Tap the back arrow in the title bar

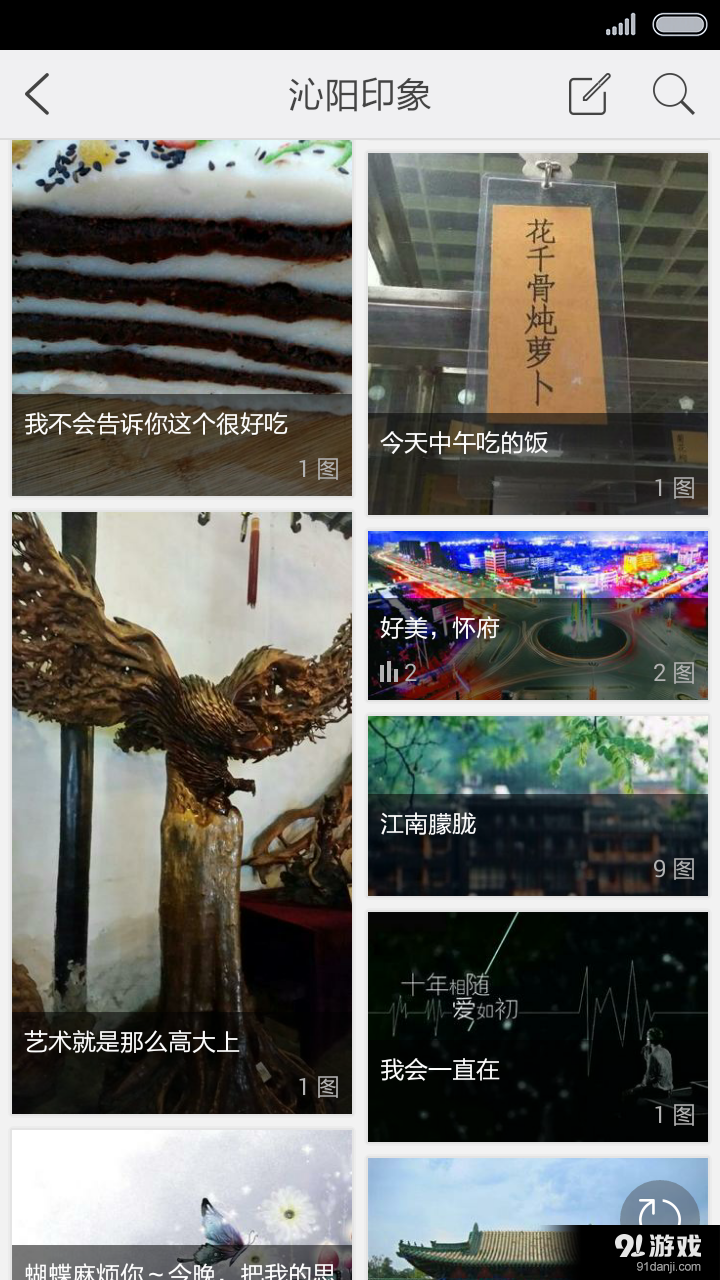[37, 94]
